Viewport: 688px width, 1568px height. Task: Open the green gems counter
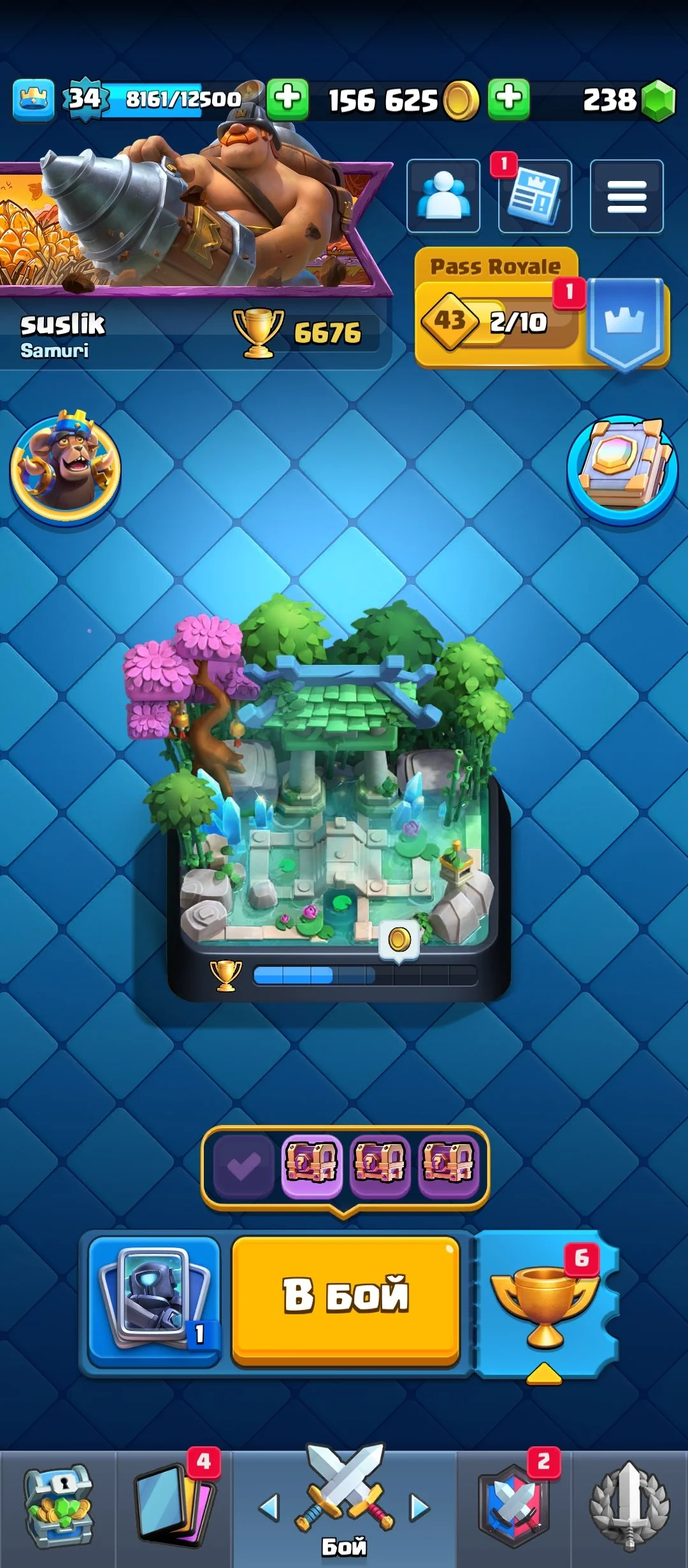coord(627,99)
